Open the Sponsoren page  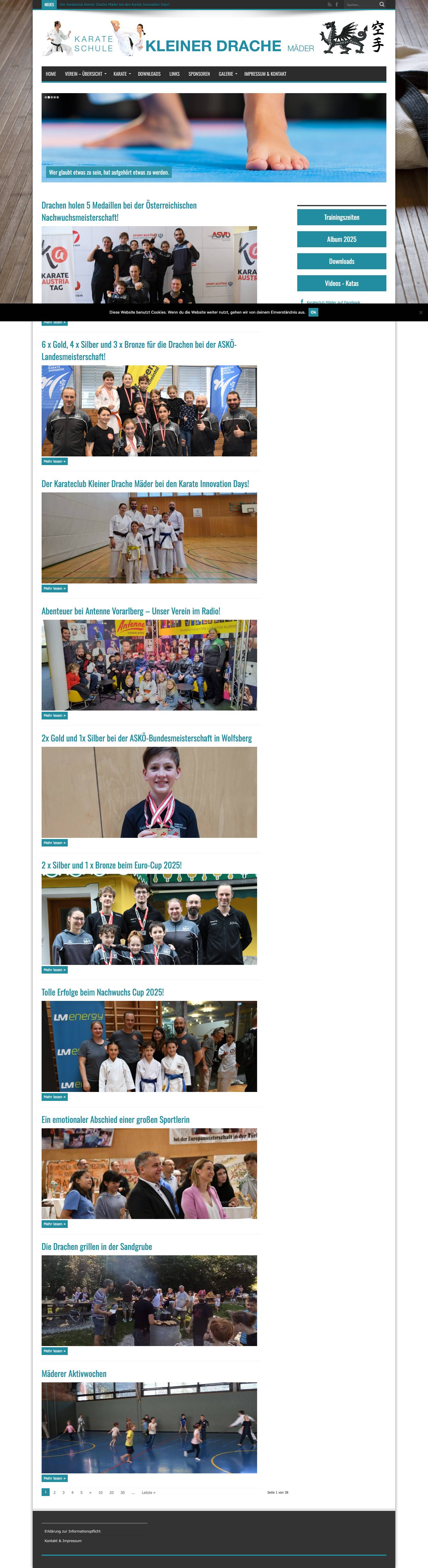199,74
